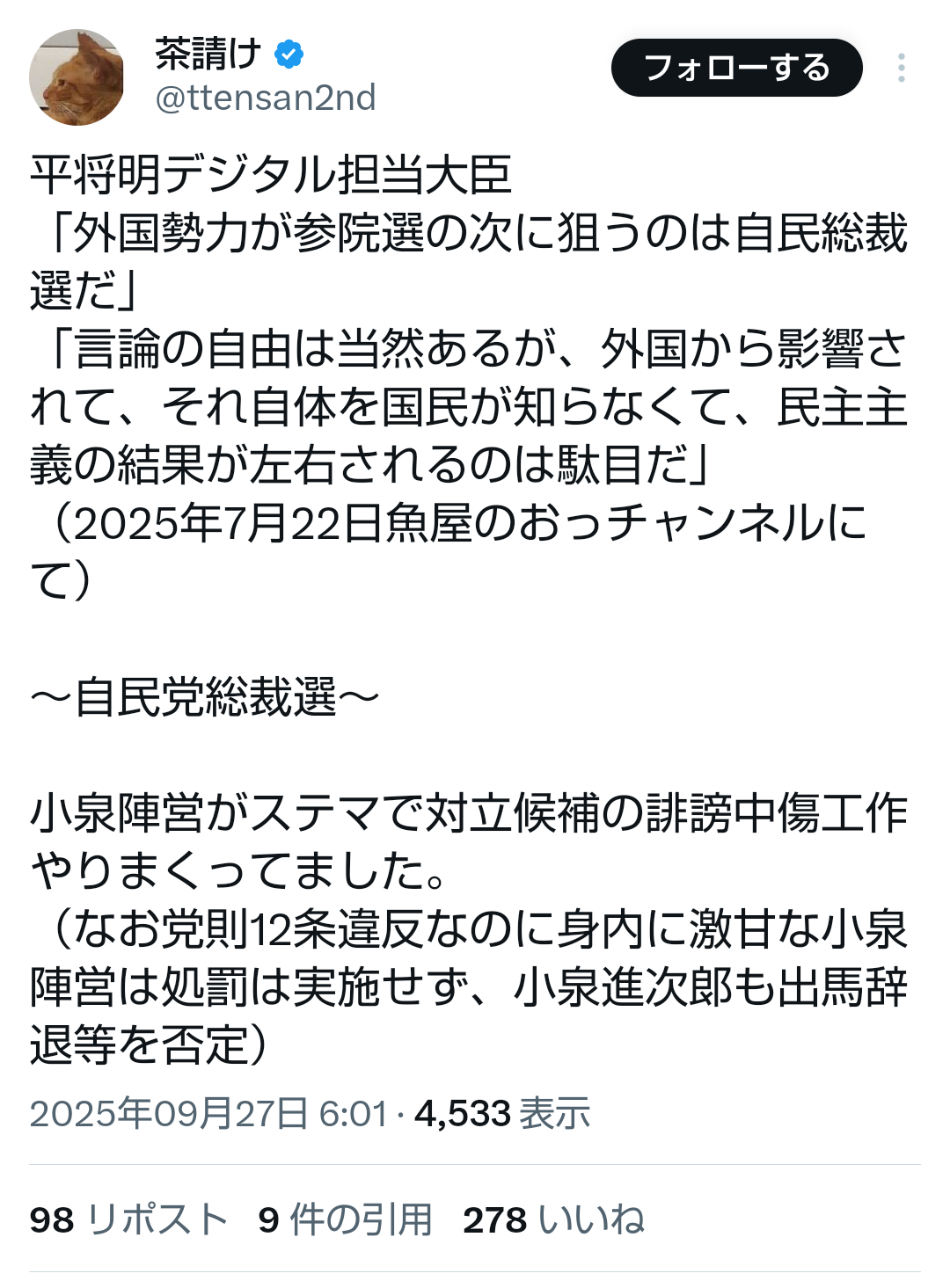Open 茶請け's cat profile picture
Image resolution: width=950 pixels, height=1288 pixels.
coord(77,77)
